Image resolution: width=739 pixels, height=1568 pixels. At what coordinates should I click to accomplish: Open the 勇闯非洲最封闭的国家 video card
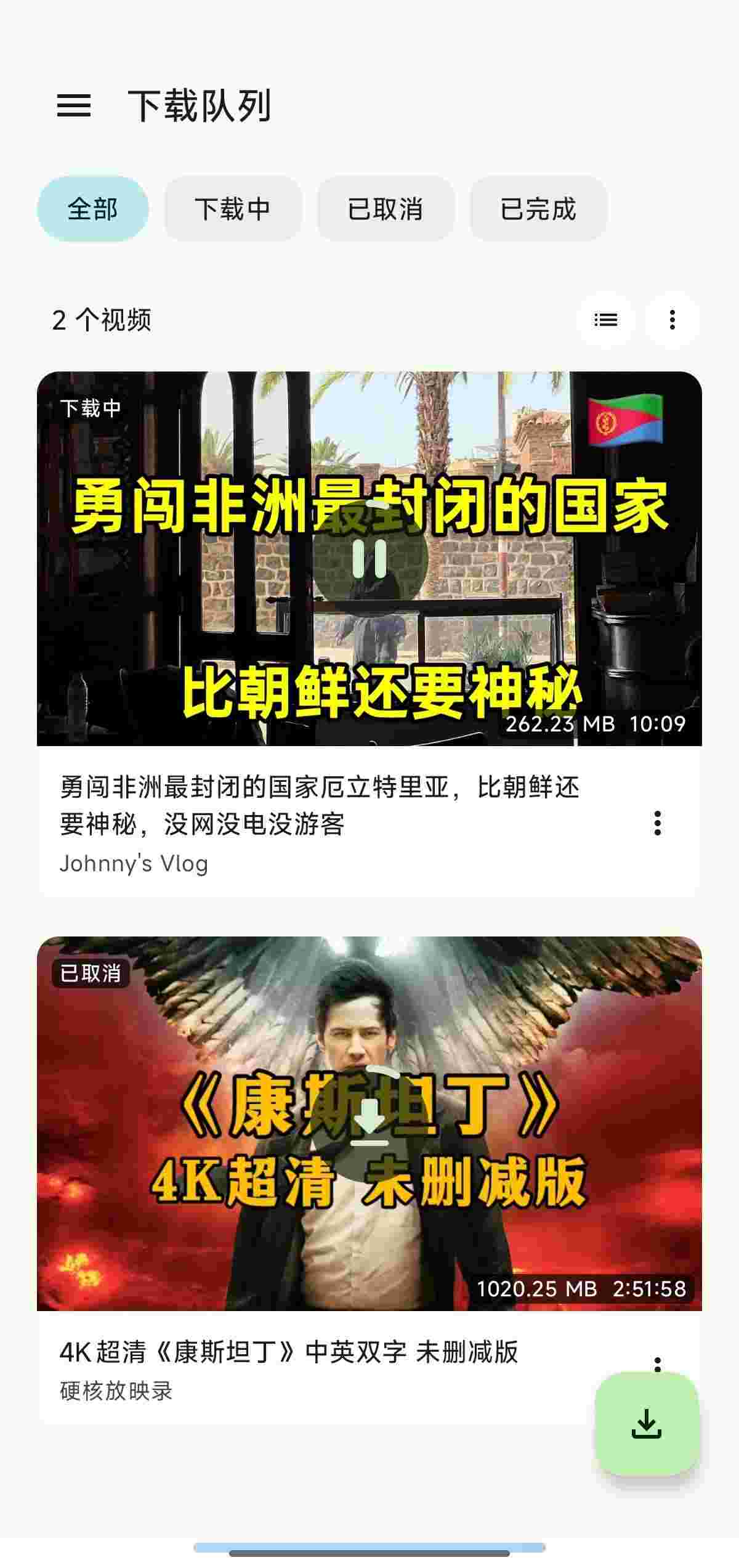pyautogui.click(x=320, y=805)
